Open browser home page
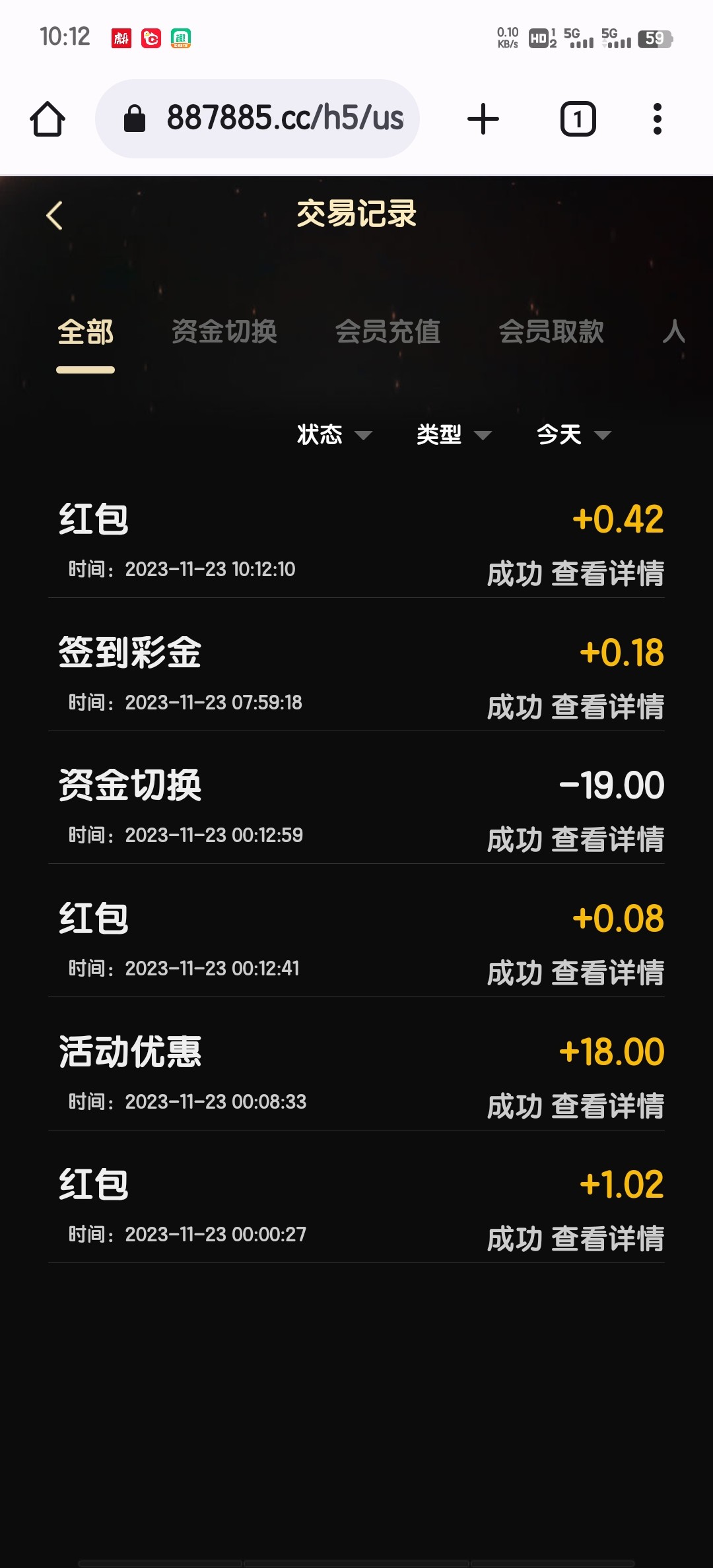 (48, 119)
